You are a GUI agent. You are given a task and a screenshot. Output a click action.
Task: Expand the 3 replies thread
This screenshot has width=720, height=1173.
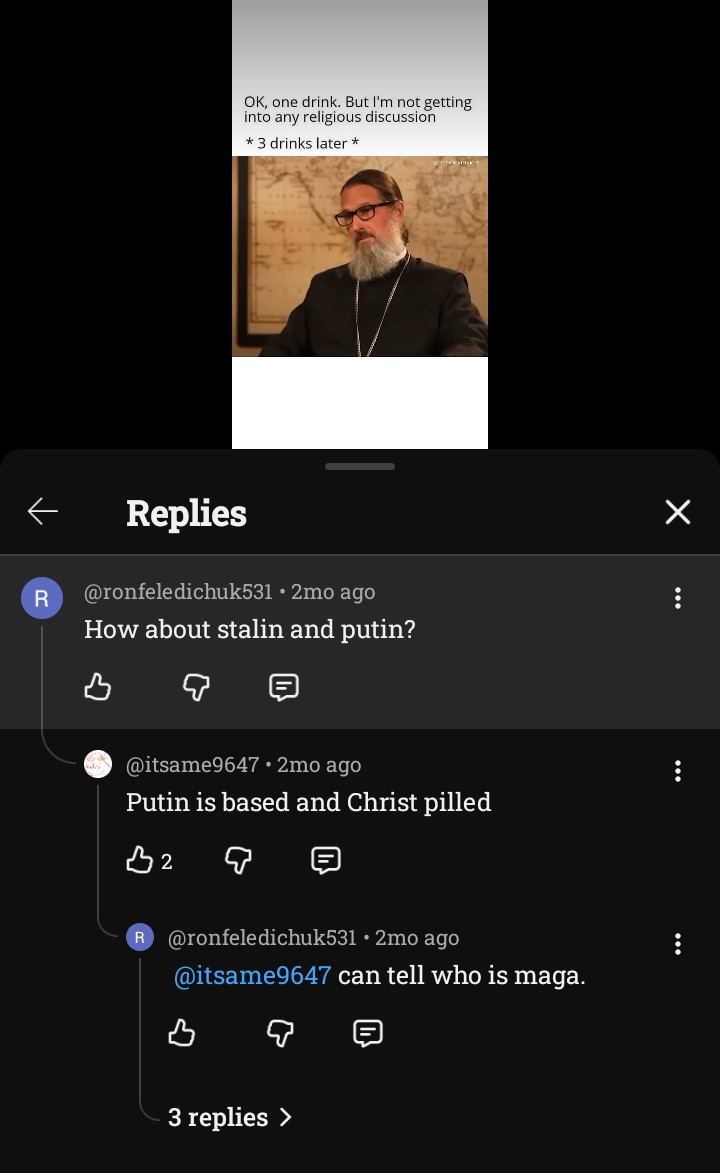tap(229, 1117)
